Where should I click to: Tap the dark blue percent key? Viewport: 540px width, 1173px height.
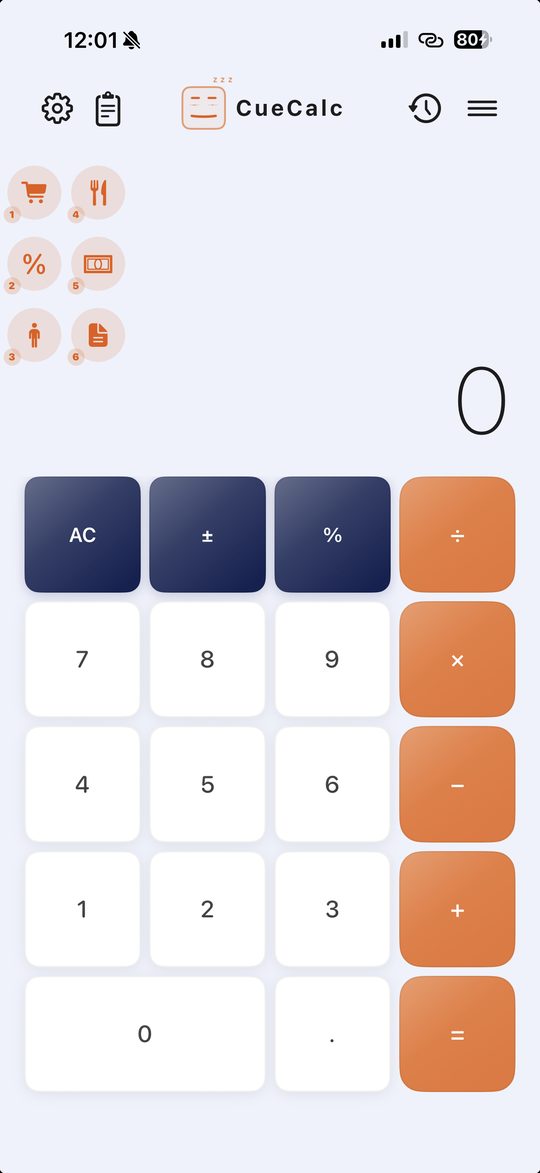pyautogui.click(x=332, y=535)
